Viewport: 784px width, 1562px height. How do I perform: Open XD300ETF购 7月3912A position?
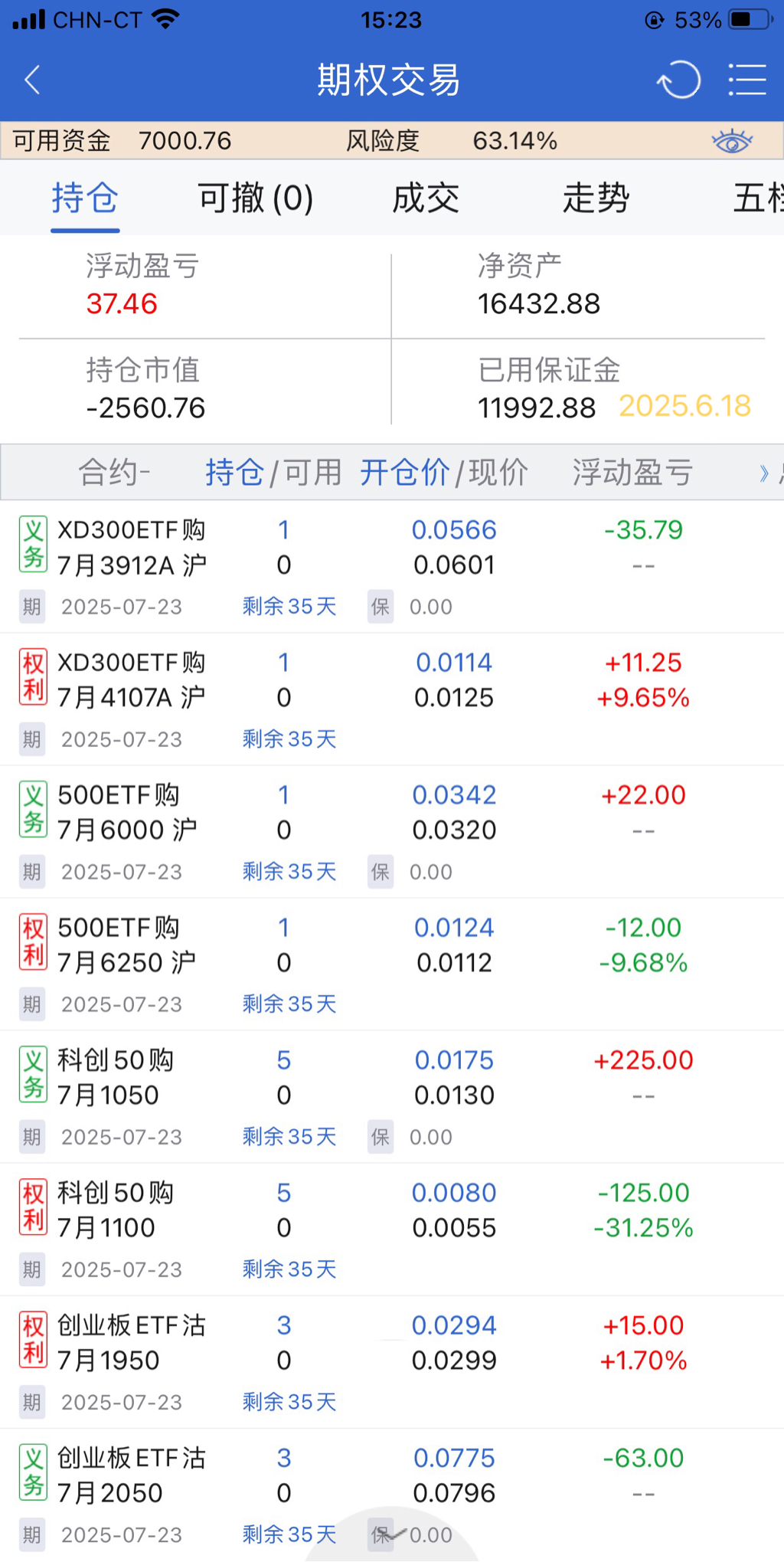click(x=132, y=547)
